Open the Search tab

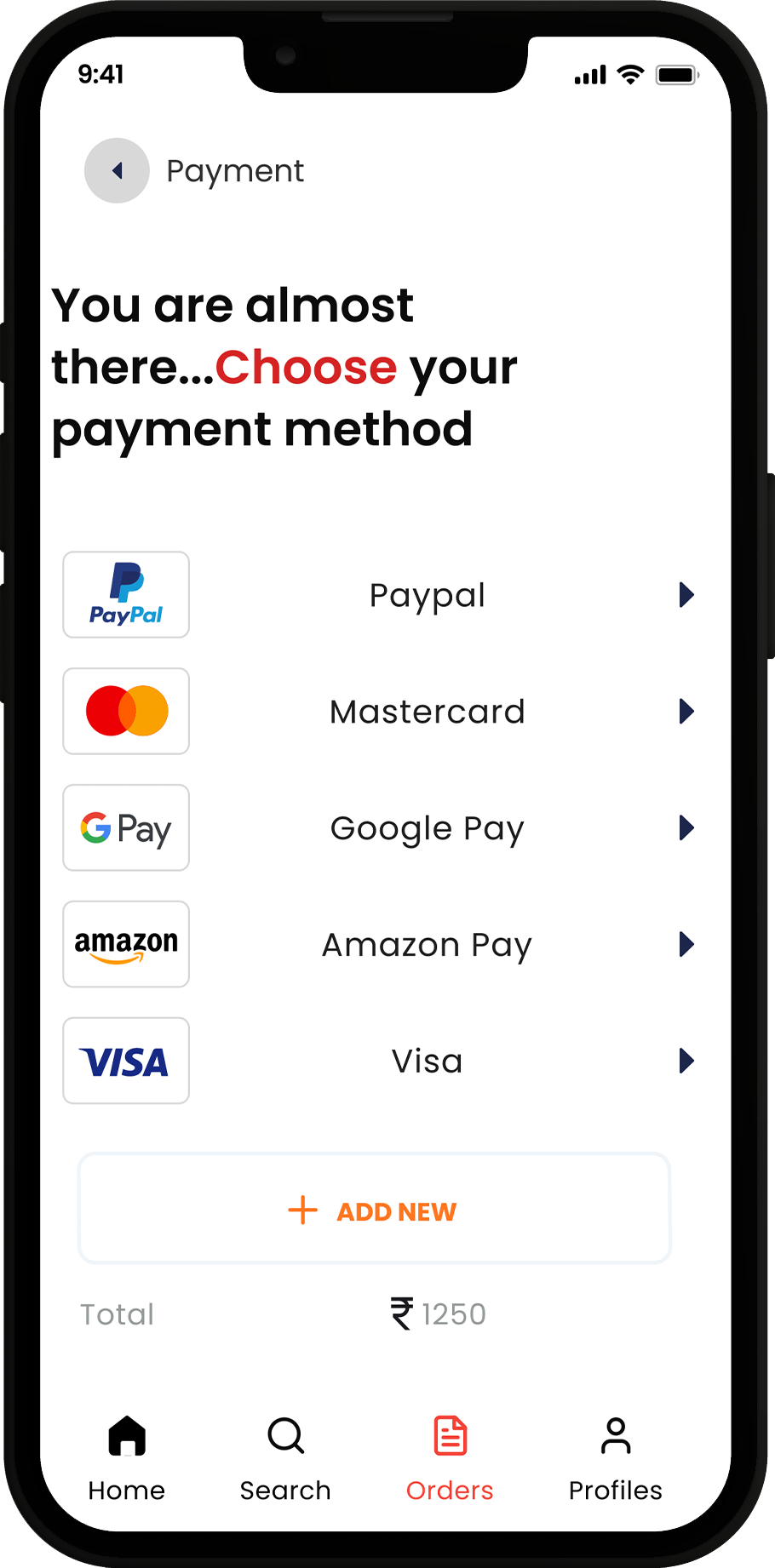pyautogui.click(x=285, y=1457)
